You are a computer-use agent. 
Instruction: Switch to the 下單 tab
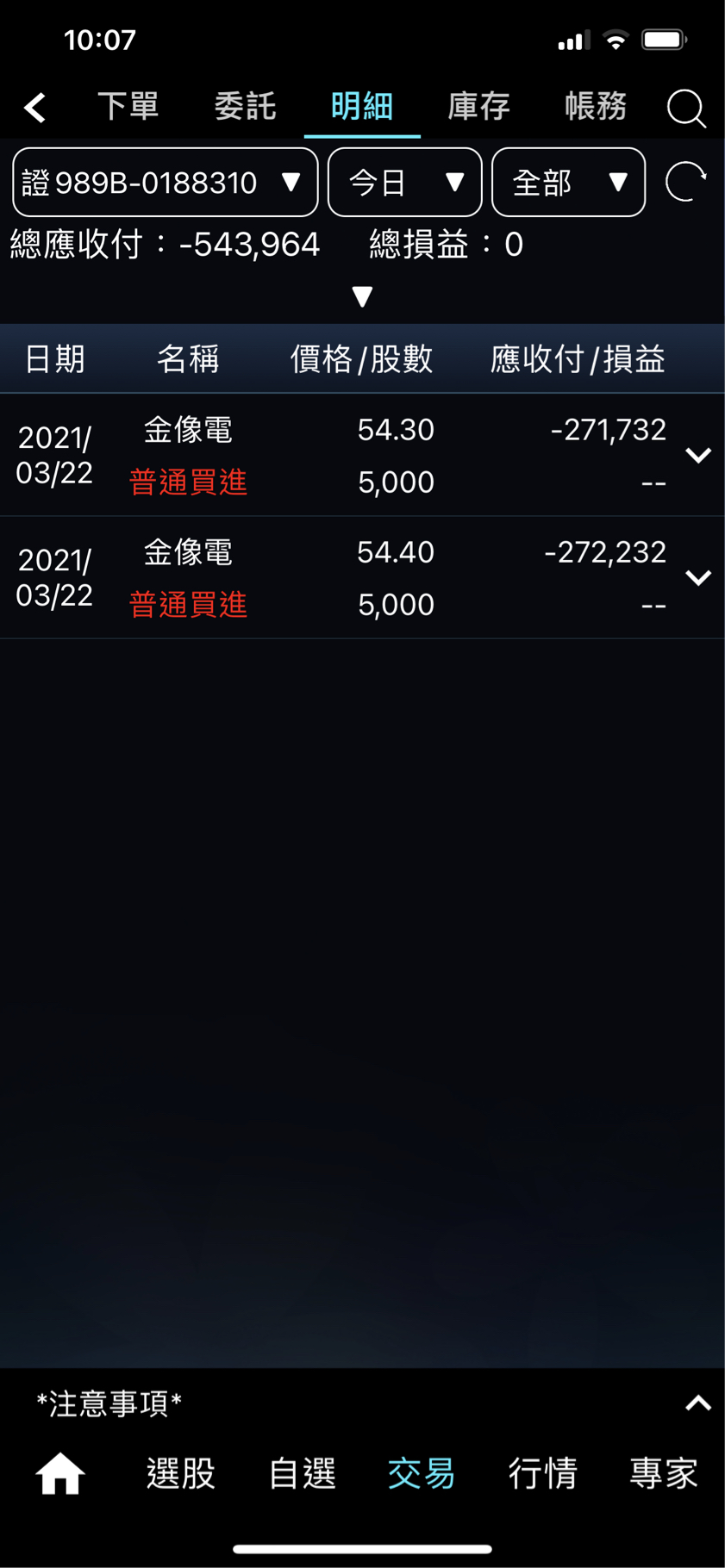click(128, 107)
